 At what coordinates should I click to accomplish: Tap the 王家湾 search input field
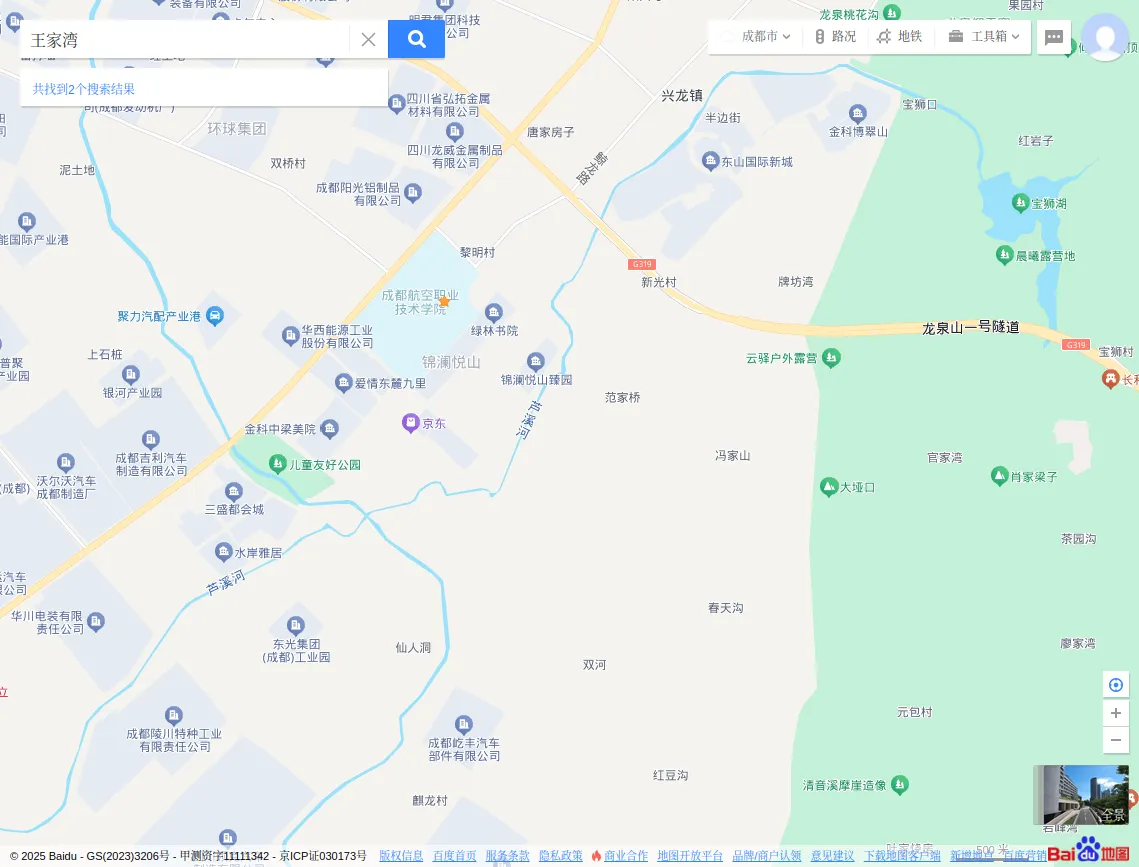(x=185, y=40)
